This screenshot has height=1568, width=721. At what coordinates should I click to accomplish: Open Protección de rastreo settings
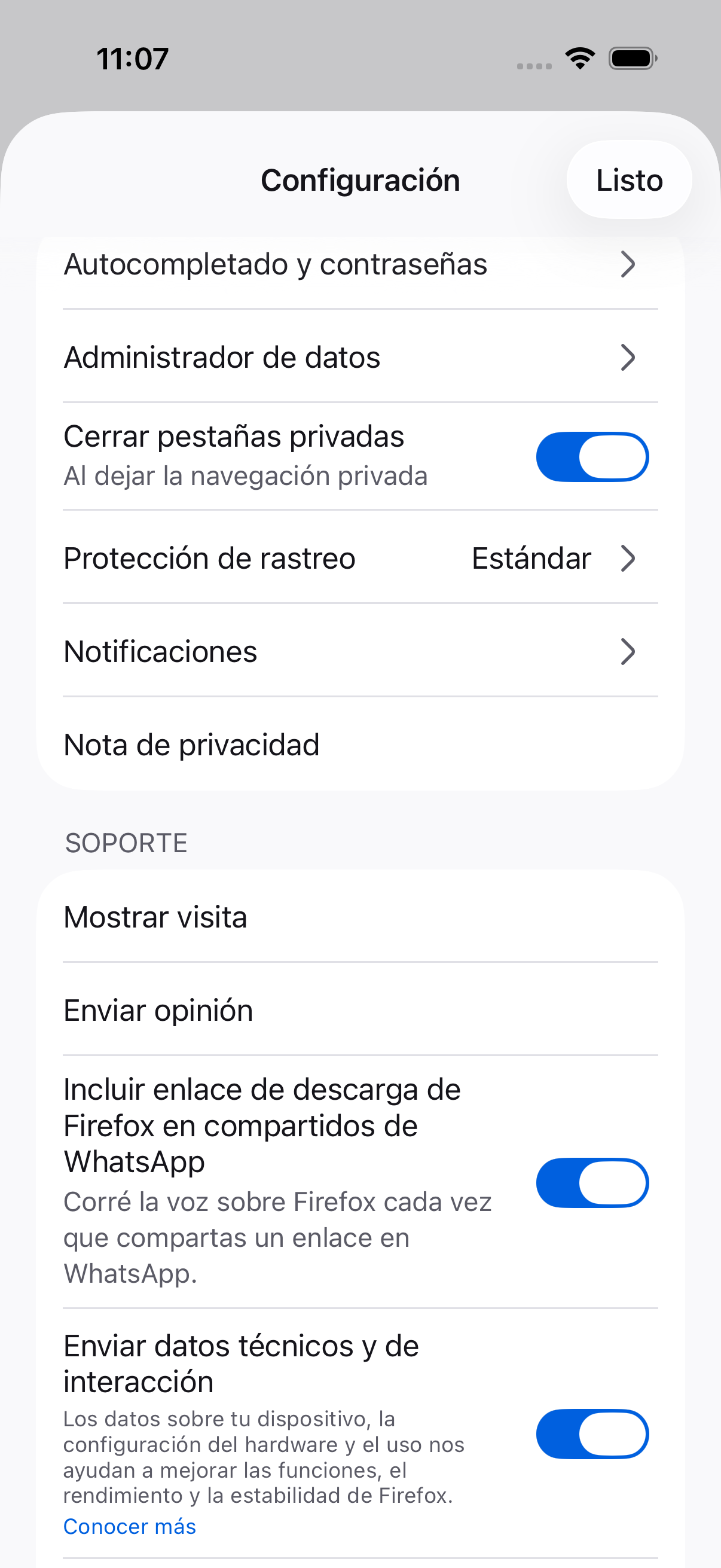point(360,557)
